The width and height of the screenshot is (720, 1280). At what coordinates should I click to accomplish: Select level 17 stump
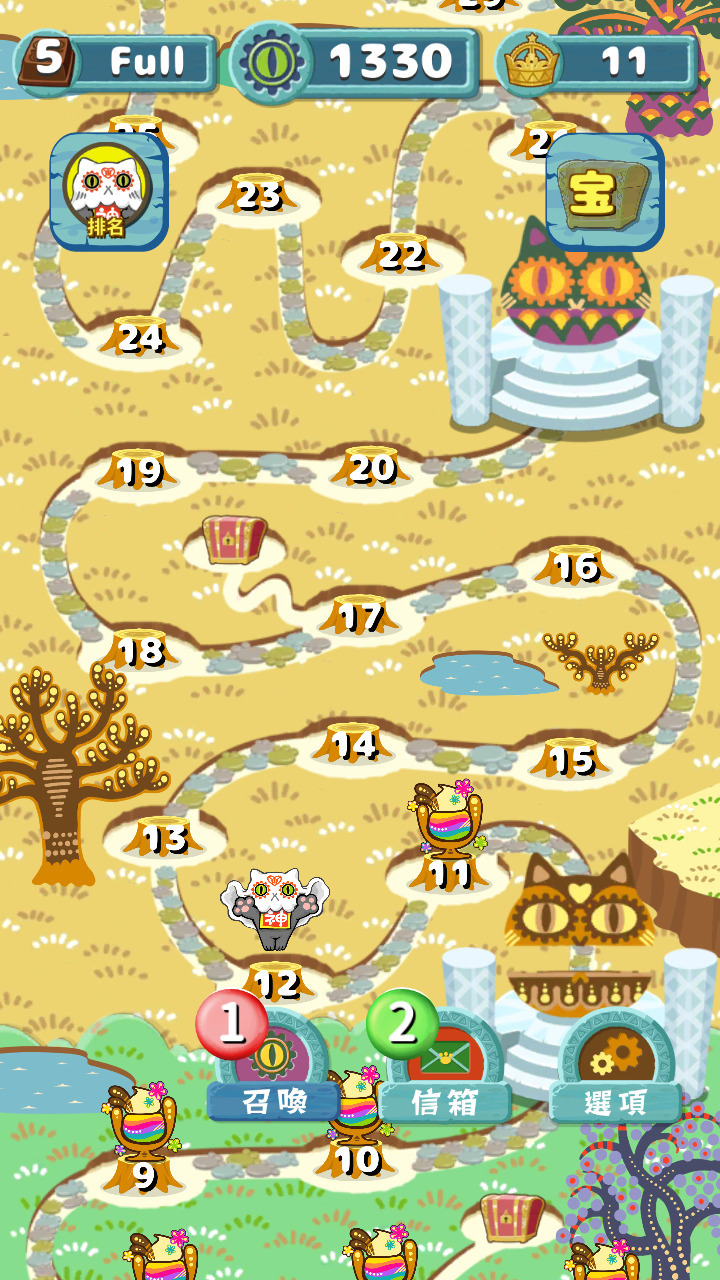tap(360, 616)
